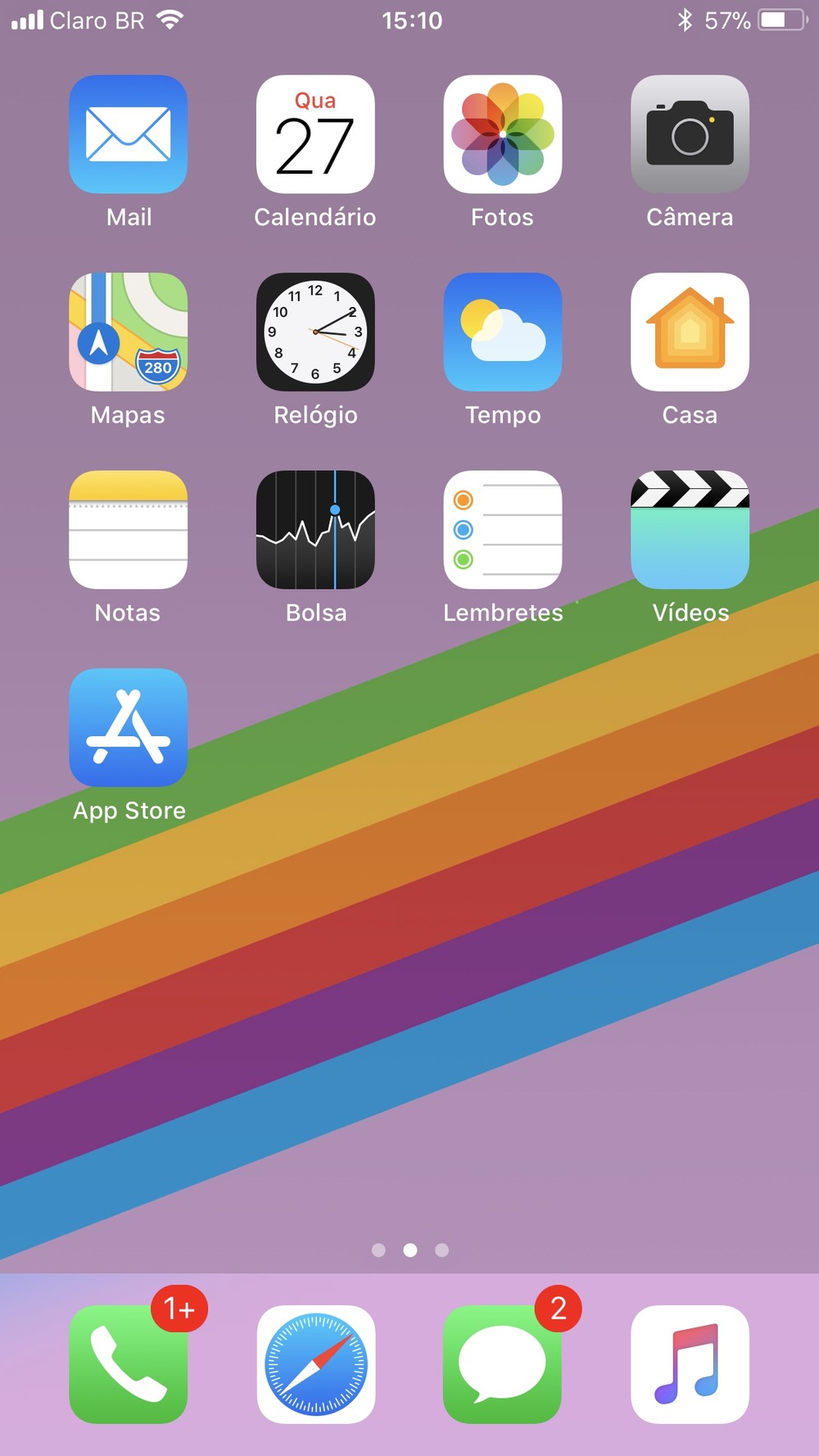The width and height of the screenshot is (819, 1456).
Task: Open Mapas app
Action: (129, 332)
